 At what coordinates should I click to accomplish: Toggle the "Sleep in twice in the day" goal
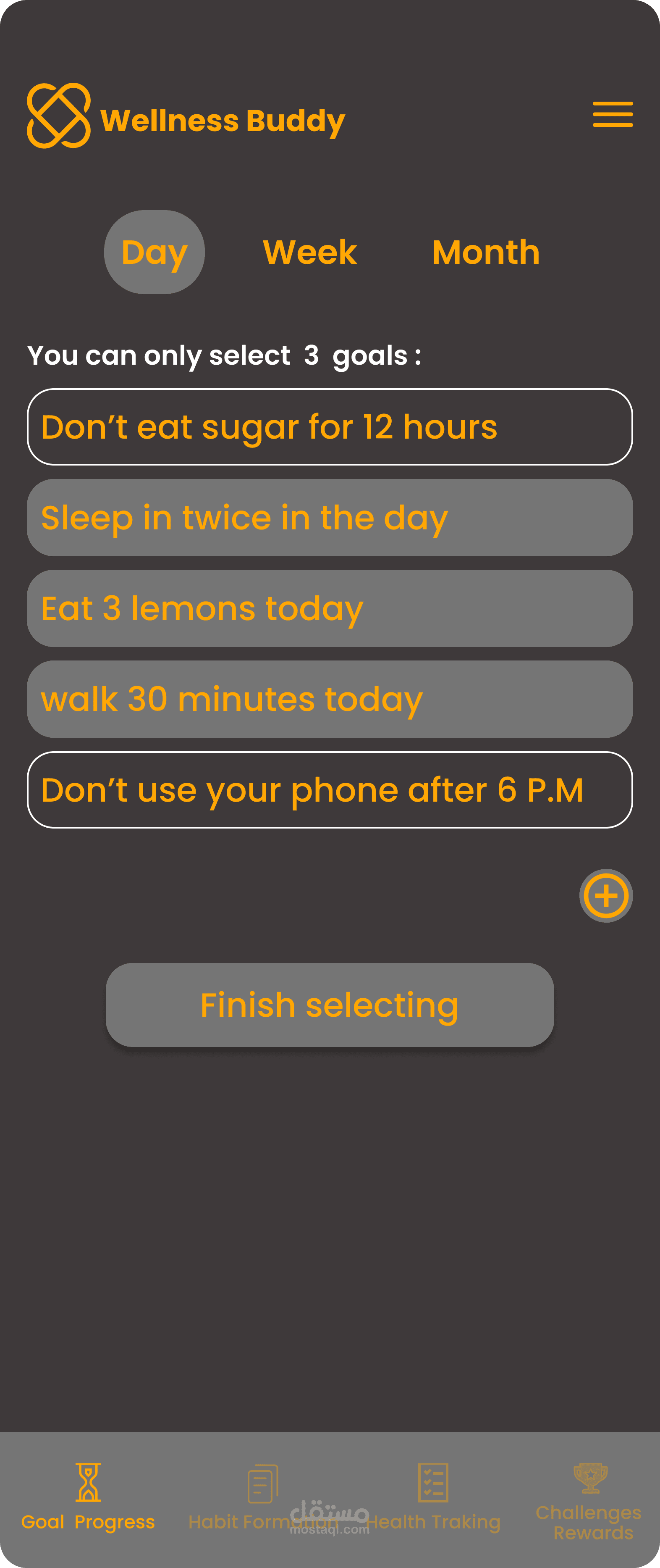tap(330, 517)
